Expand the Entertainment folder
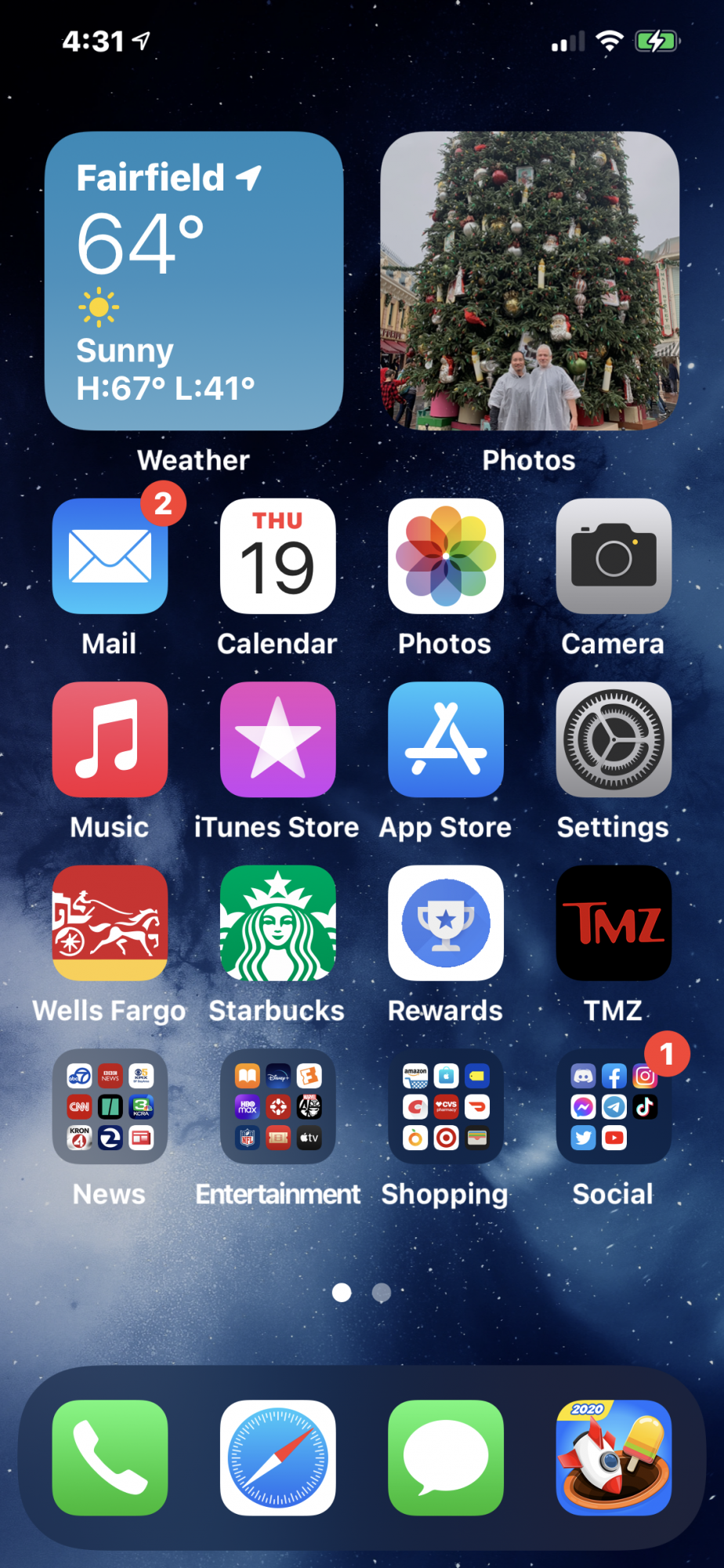 coord(277,1106)
